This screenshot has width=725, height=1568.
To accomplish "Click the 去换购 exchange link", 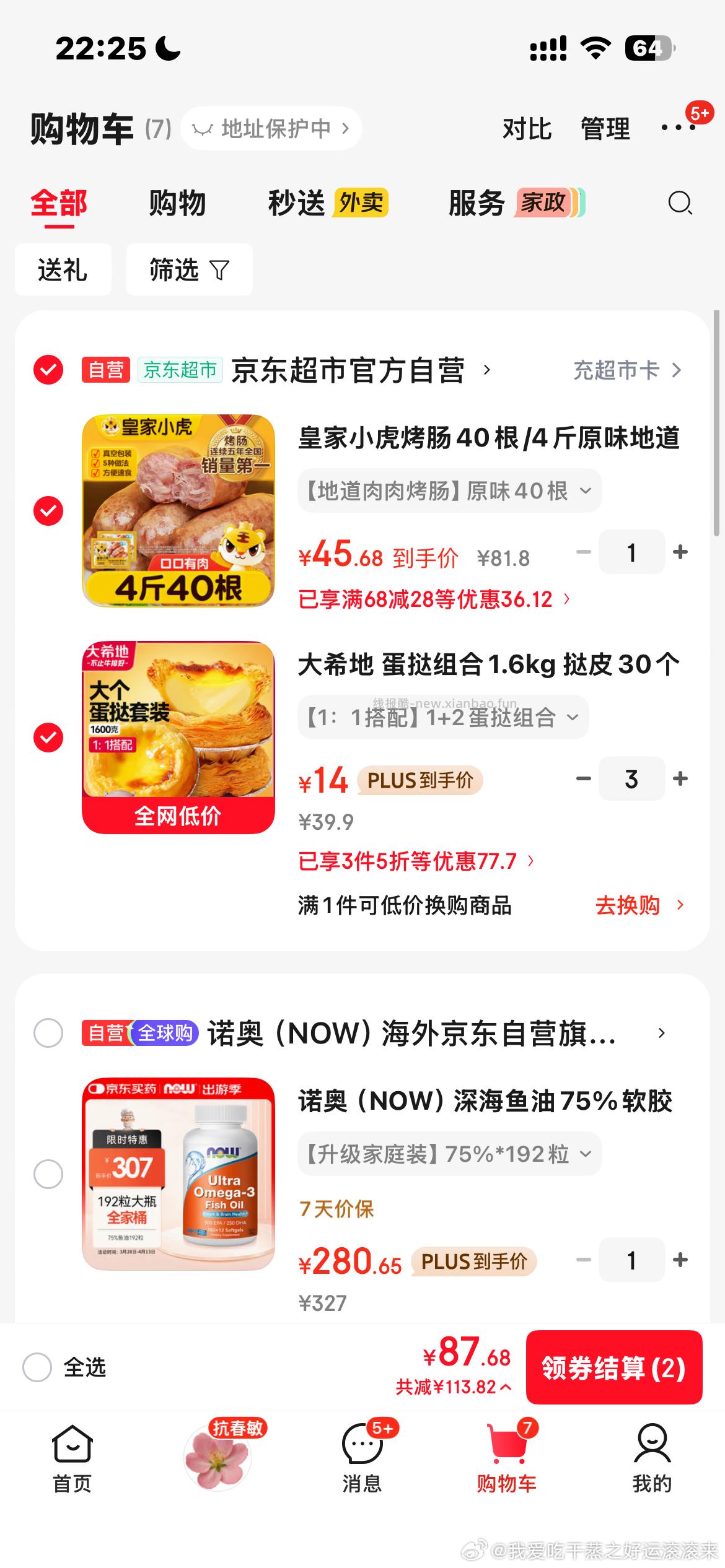I will pyautogui.click(x=627, y=905).
